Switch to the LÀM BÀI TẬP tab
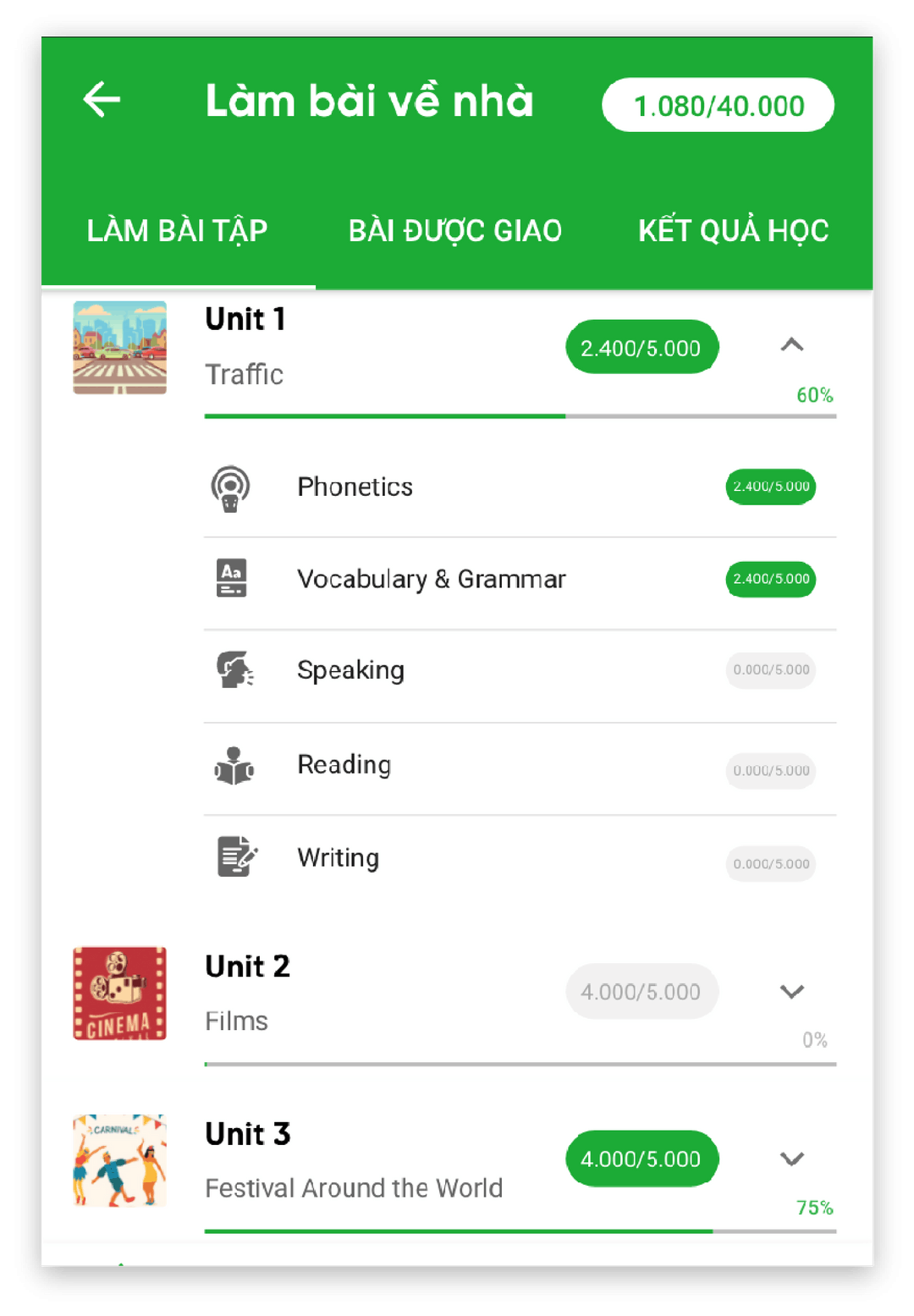The width and height of the screenshot is (914, 1316). (x=178, y=231)
